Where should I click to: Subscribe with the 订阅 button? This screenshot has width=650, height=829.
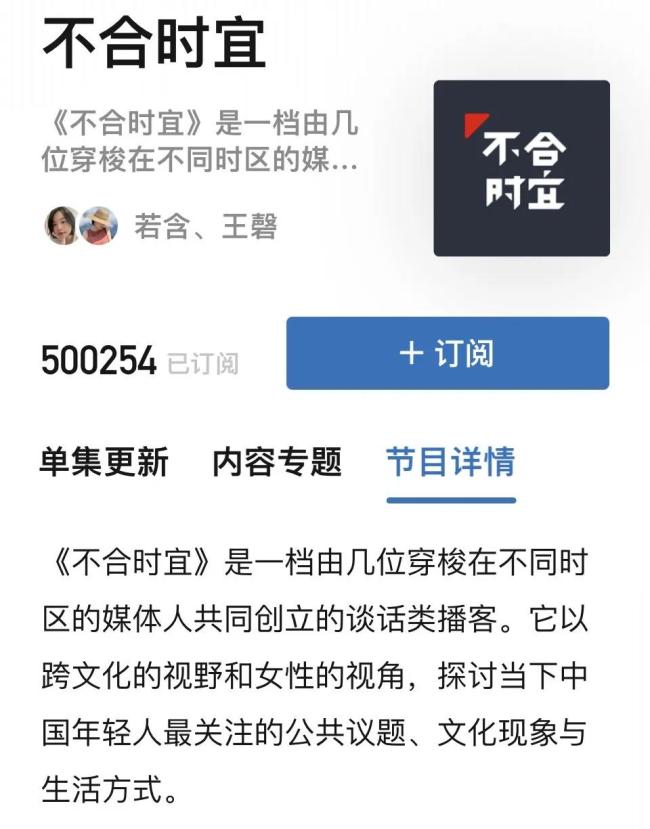click(447, 353)
